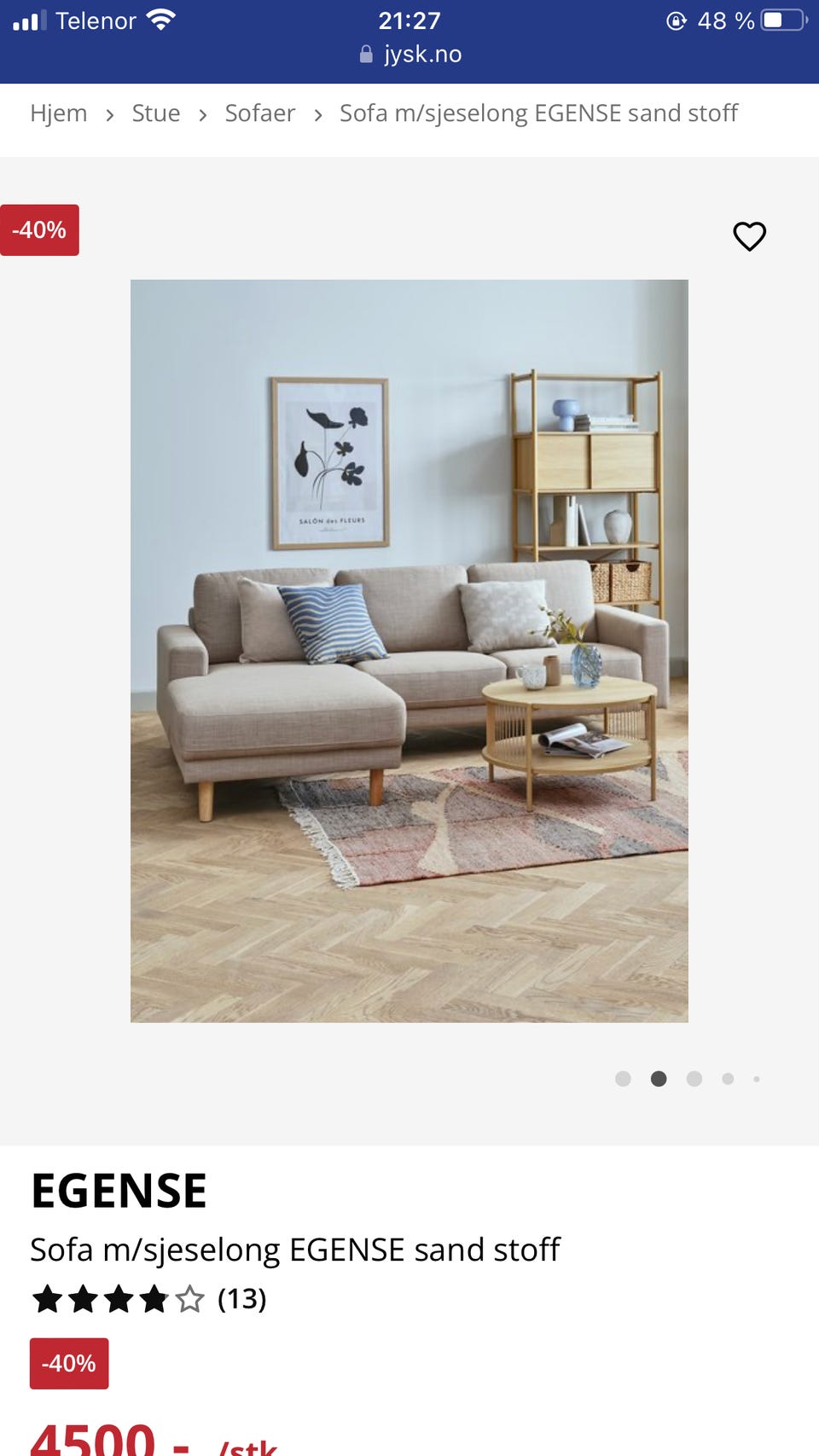Select the second carousel dot
The width and height of the screenshot is (819, 1456).
tap(659, 1079)
